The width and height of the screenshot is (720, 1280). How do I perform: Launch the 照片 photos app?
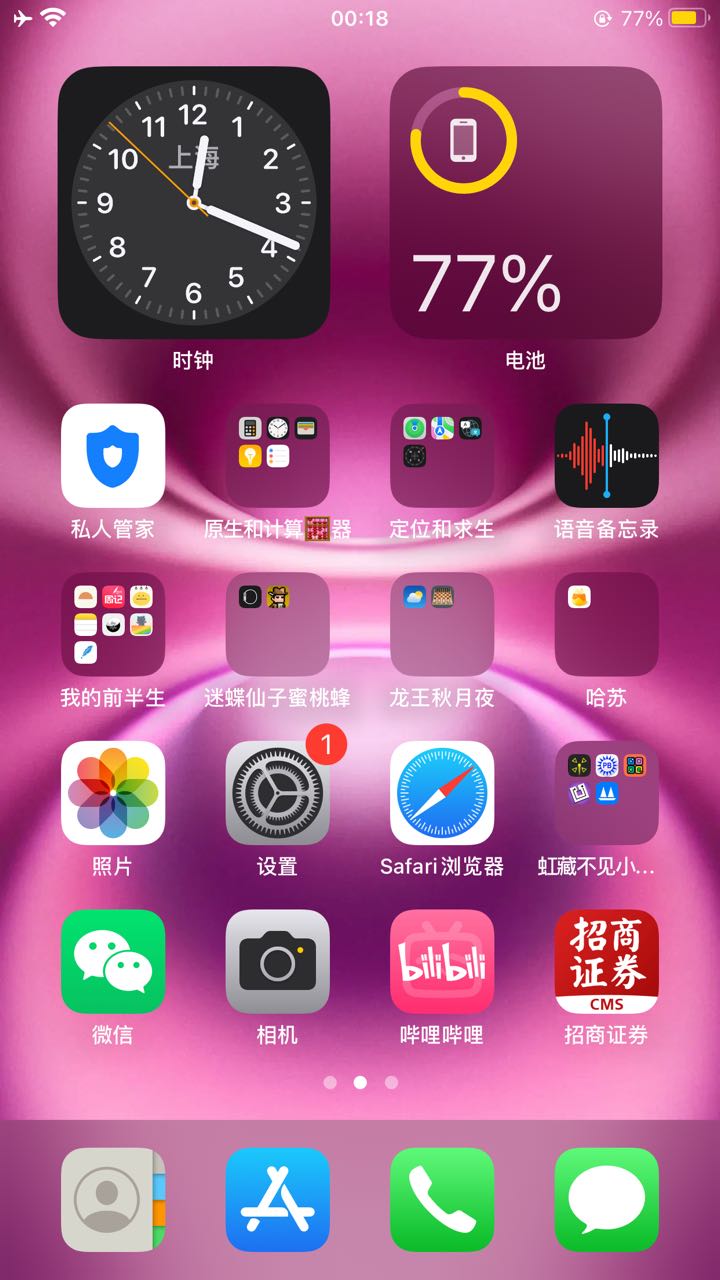(x=113, y=793)
